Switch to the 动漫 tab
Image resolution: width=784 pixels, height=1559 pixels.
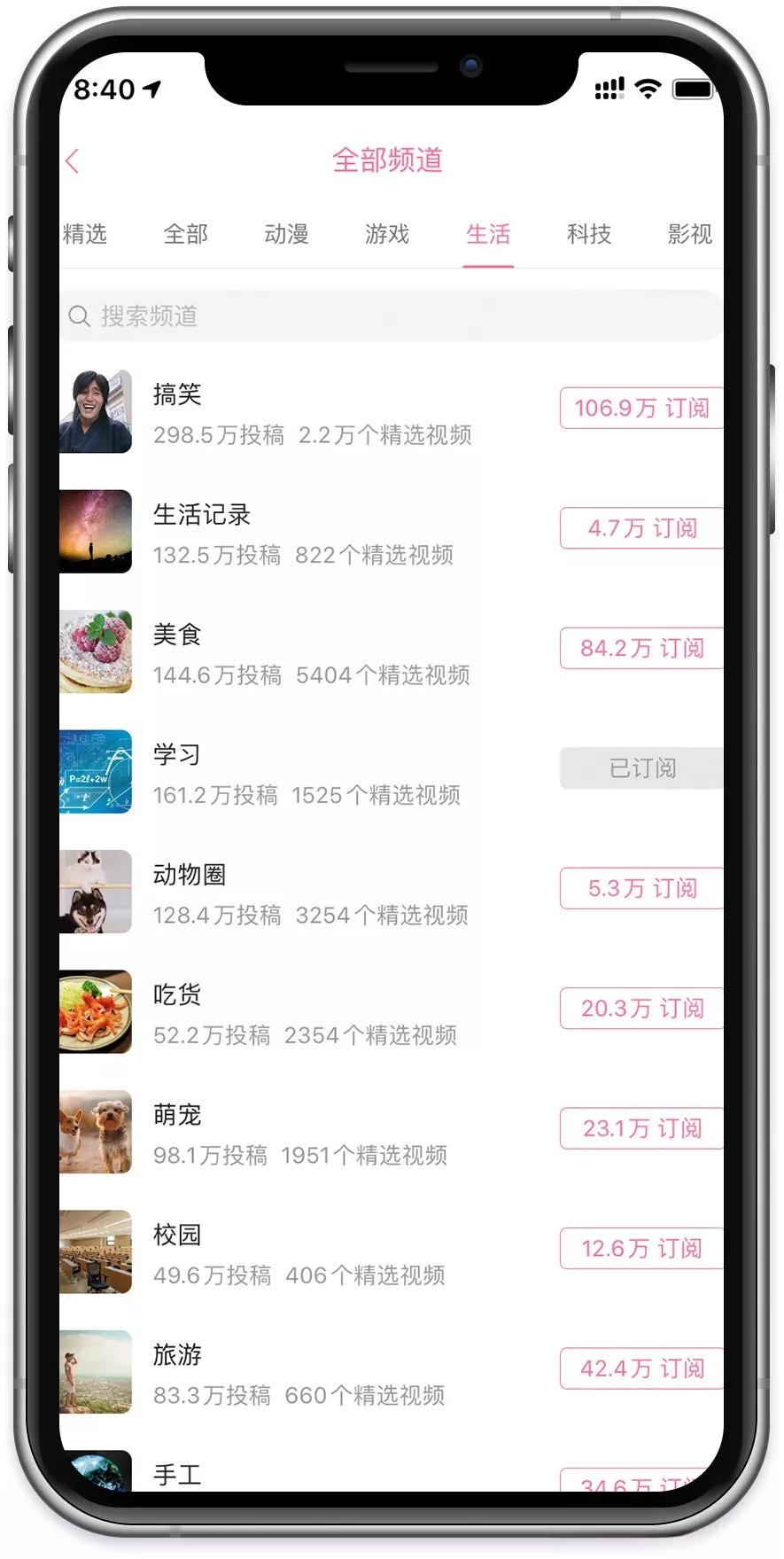[x=285, y=234]
